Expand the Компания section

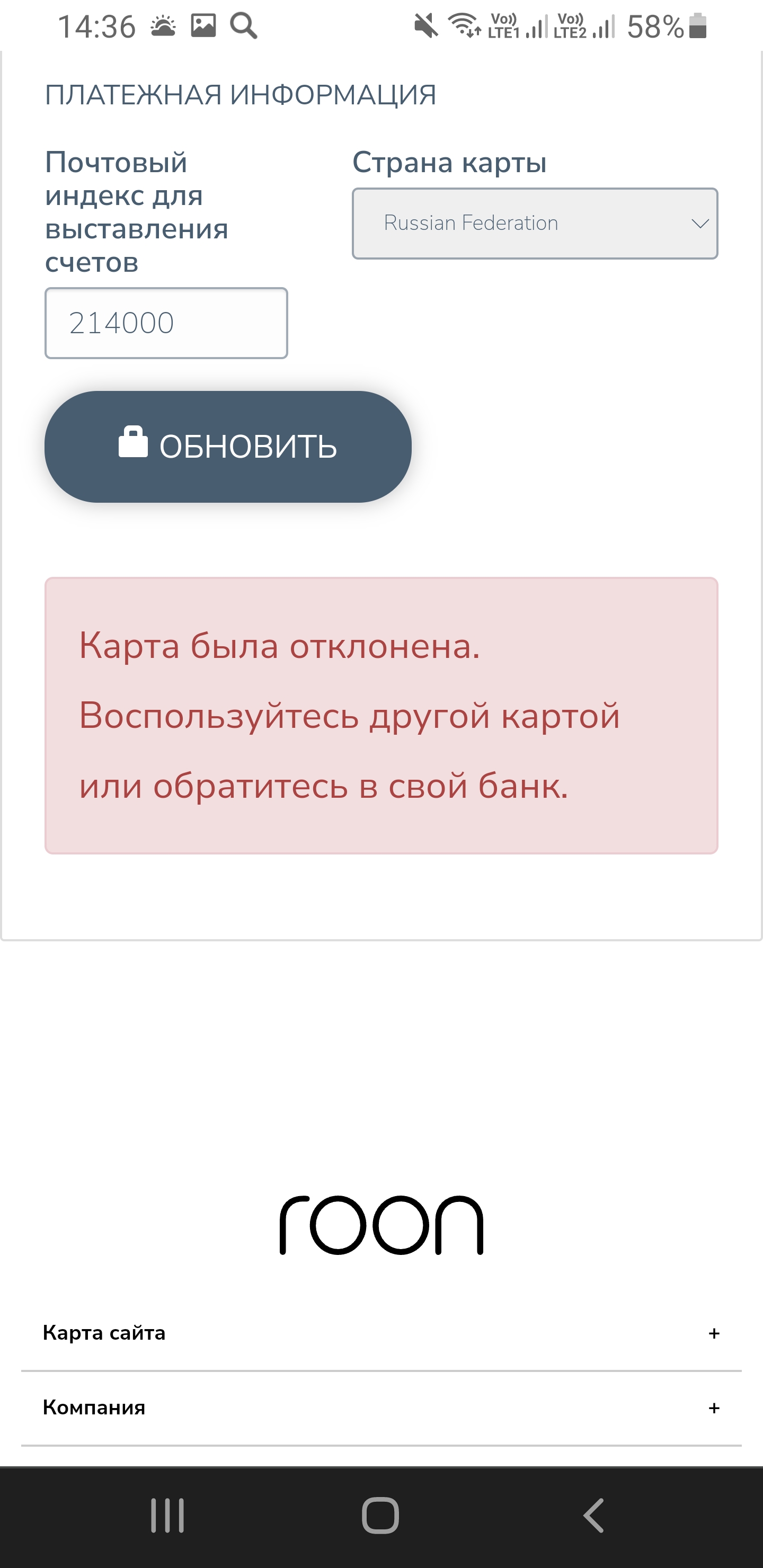(x=381, y=1407)
